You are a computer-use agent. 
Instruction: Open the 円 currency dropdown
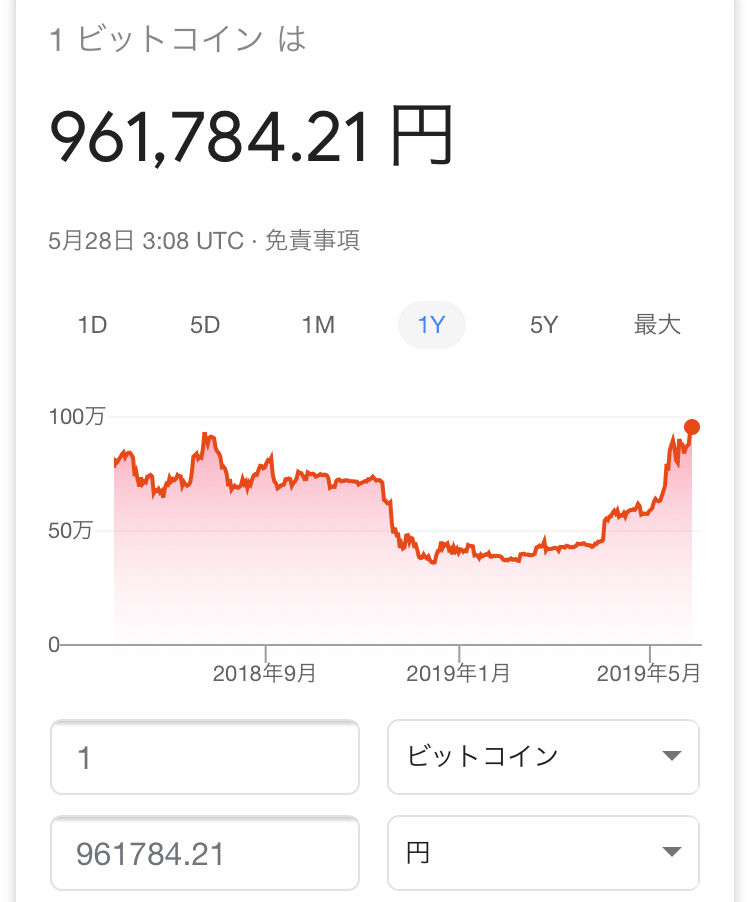[x=544, y=853]
